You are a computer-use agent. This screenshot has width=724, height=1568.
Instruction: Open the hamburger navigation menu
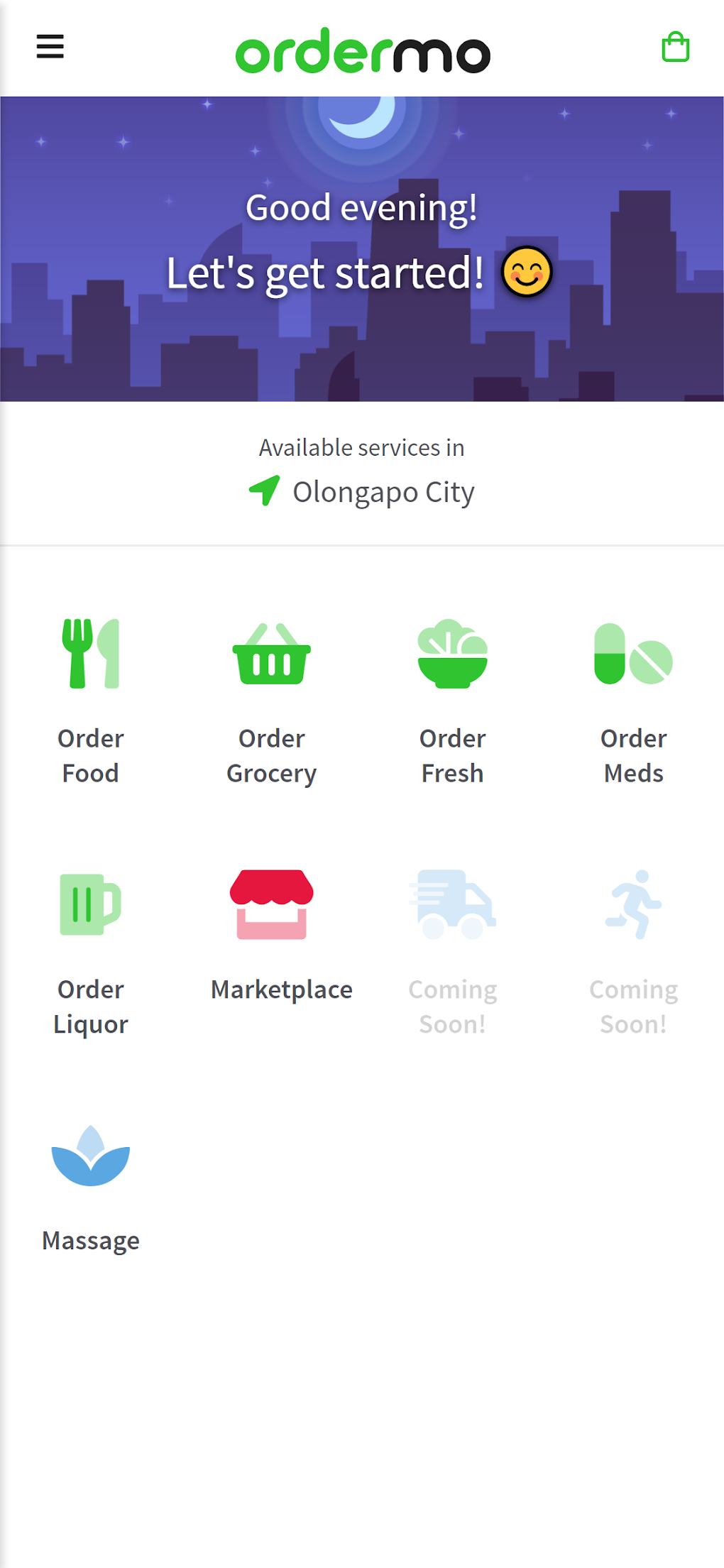click(50, 47)
